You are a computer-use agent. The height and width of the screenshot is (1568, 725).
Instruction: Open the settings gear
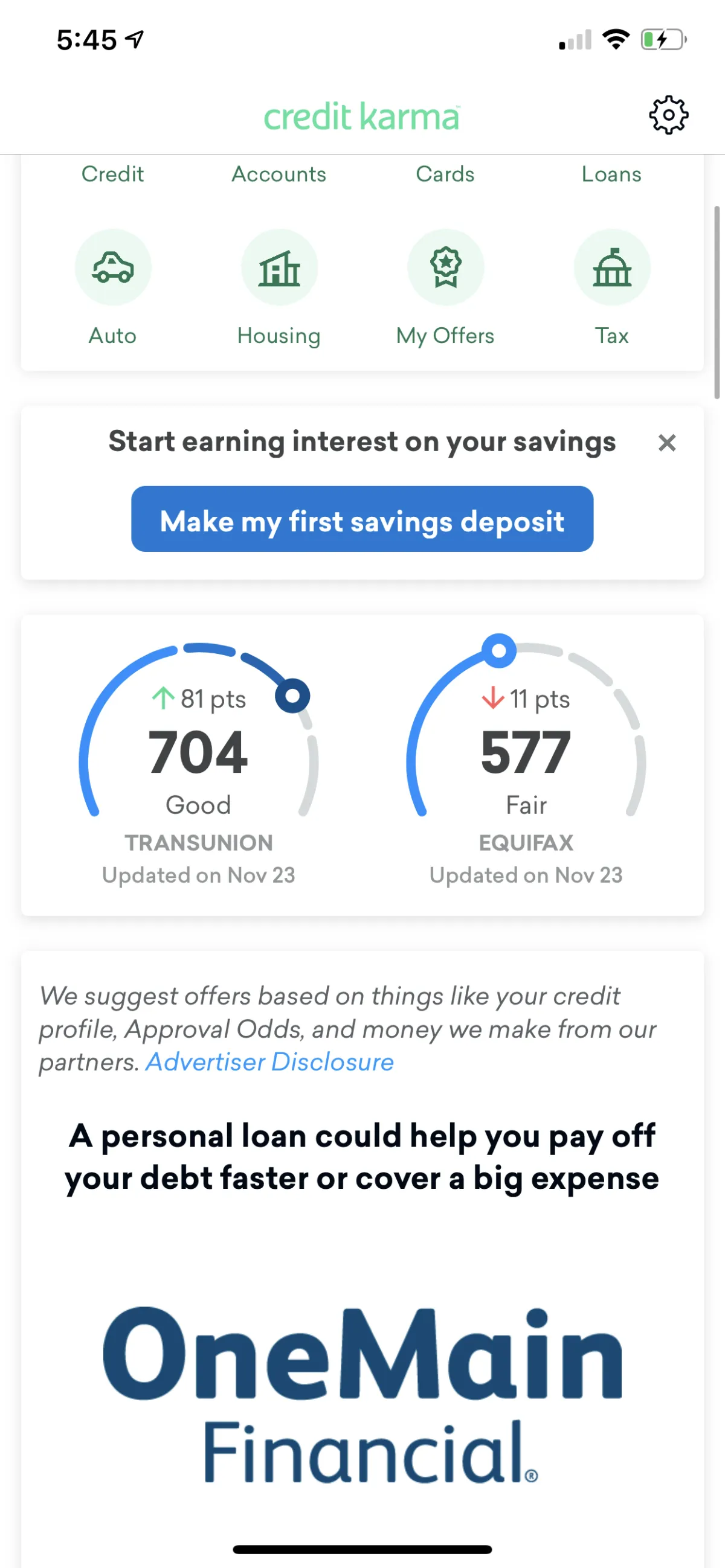click(x=668, y=115)
